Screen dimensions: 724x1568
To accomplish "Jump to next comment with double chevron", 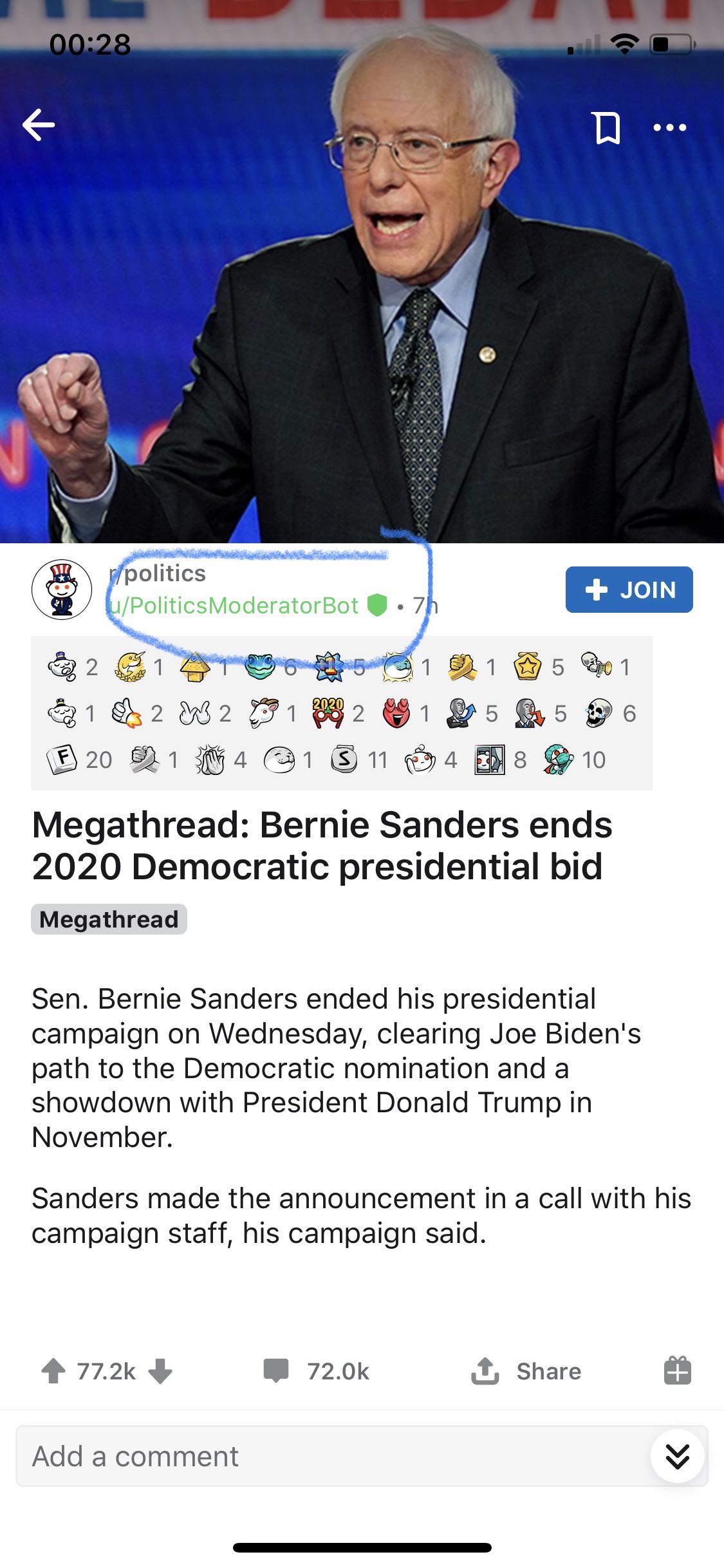I will point(677,1456).
